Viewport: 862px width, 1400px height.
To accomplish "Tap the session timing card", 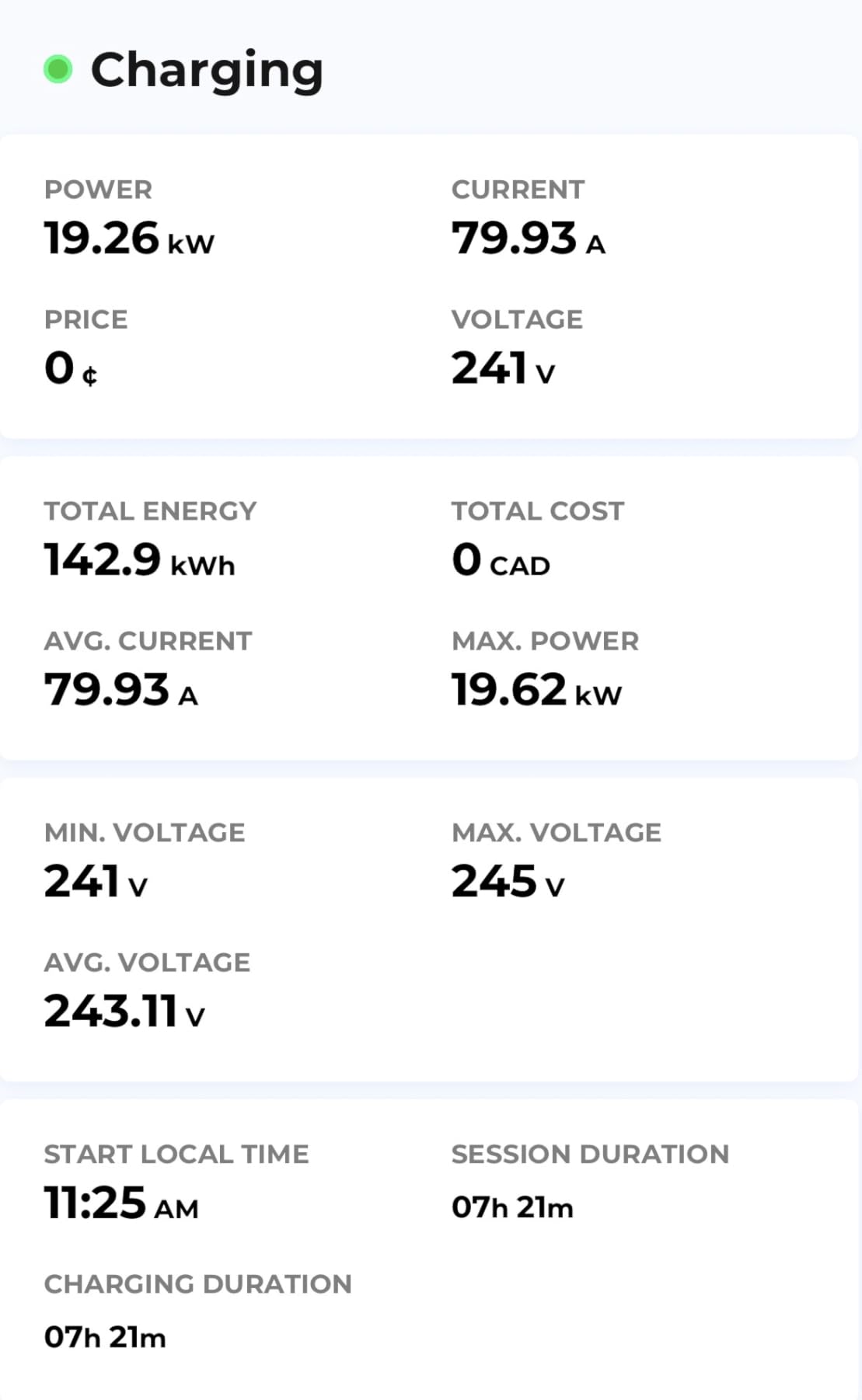I will click(x=431, y=1243).
